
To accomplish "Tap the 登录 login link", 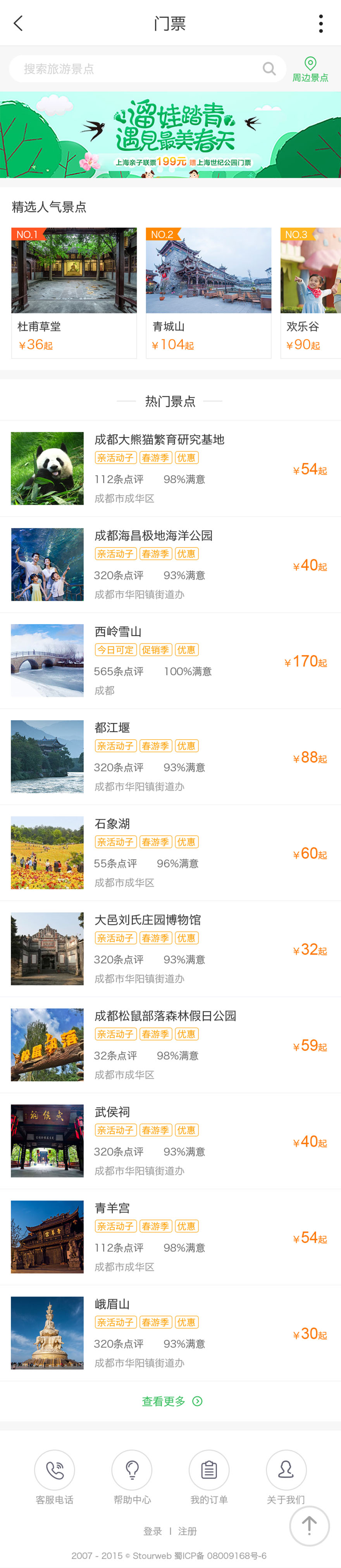I will [153, 1531].
